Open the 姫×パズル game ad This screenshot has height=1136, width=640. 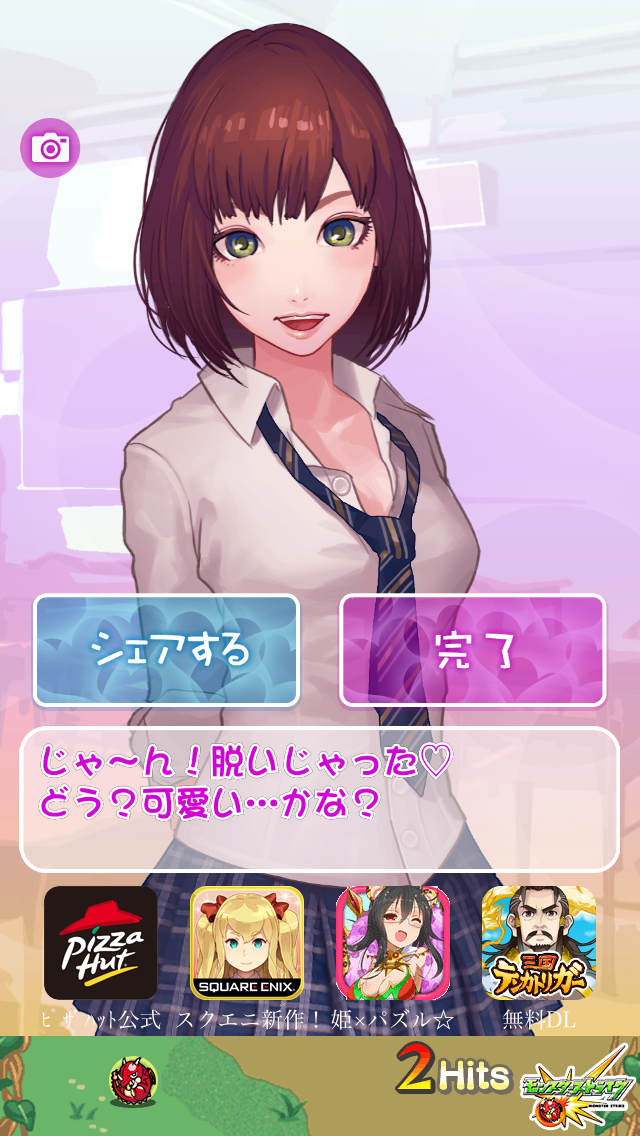393,943
